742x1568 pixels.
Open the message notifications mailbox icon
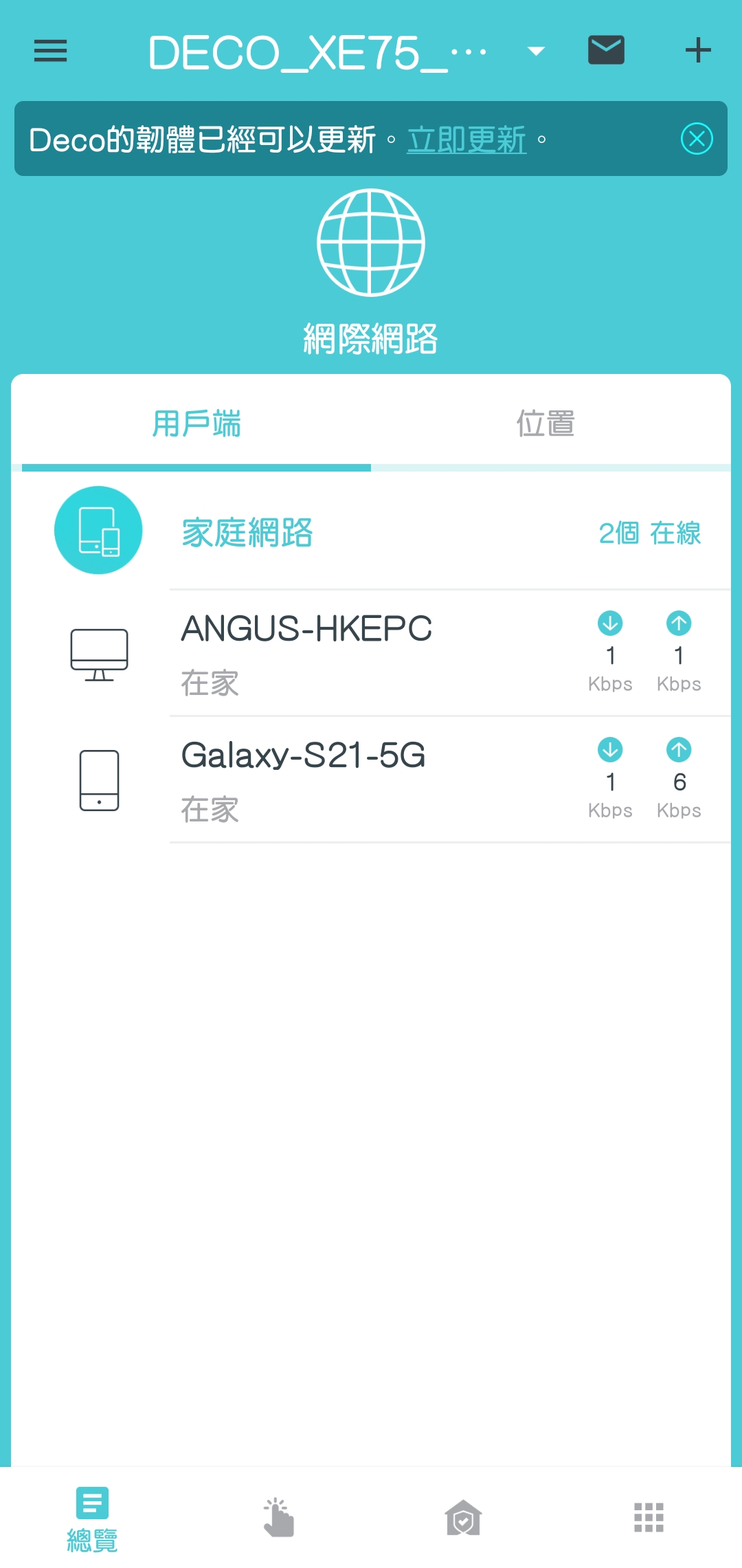click(x=607, y=50)
